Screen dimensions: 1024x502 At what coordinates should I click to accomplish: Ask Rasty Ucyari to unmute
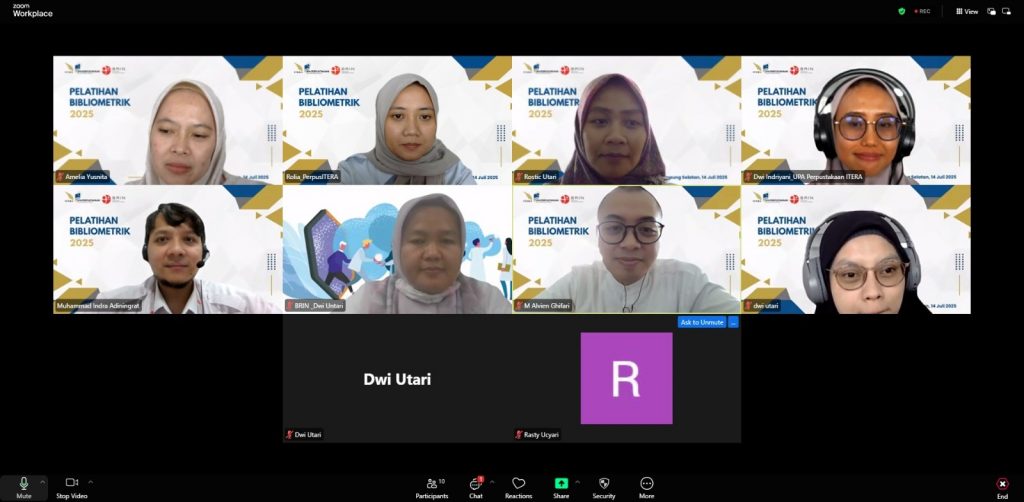(x=701, y=322)
